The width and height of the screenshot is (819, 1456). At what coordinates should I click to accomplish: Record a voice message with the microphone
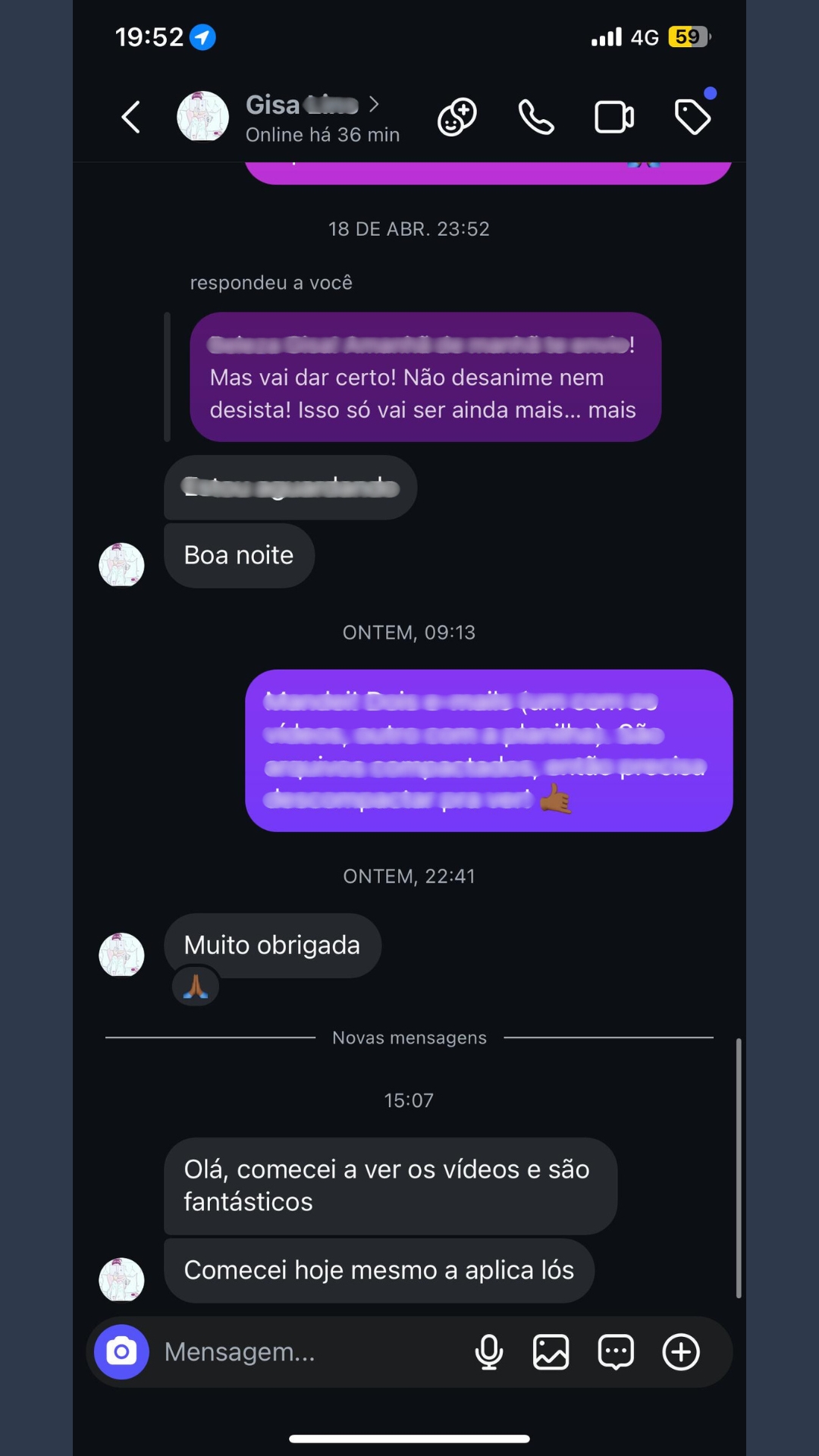[489, 1352]
